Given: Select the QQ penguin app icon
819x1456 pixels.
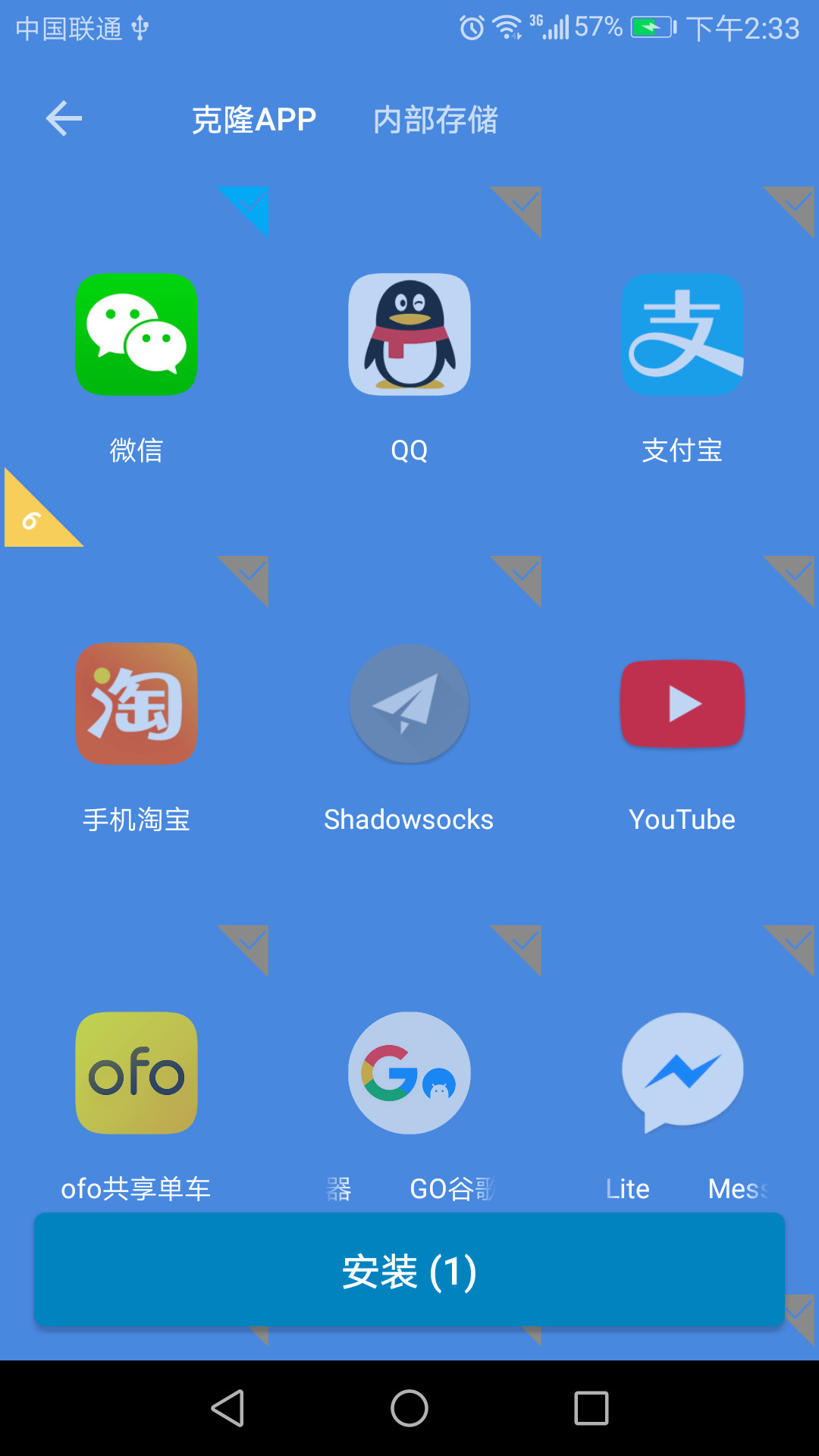Looking at the screenshot, I should (x=409, y=334).
